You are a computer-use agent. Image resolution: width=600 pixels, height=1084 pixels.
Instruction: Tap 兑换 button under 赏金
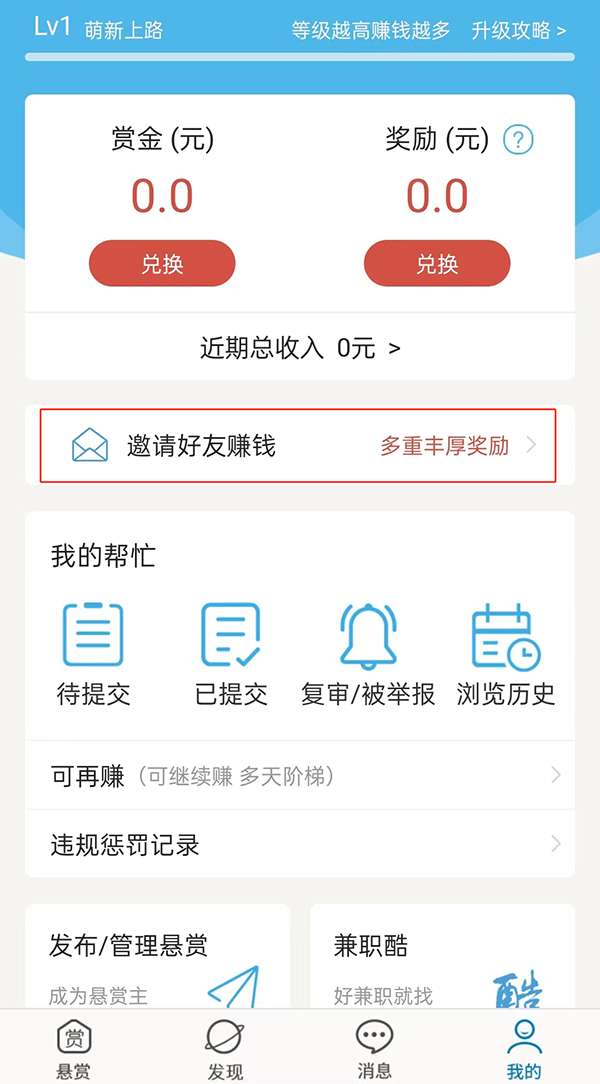click(162, 264)
